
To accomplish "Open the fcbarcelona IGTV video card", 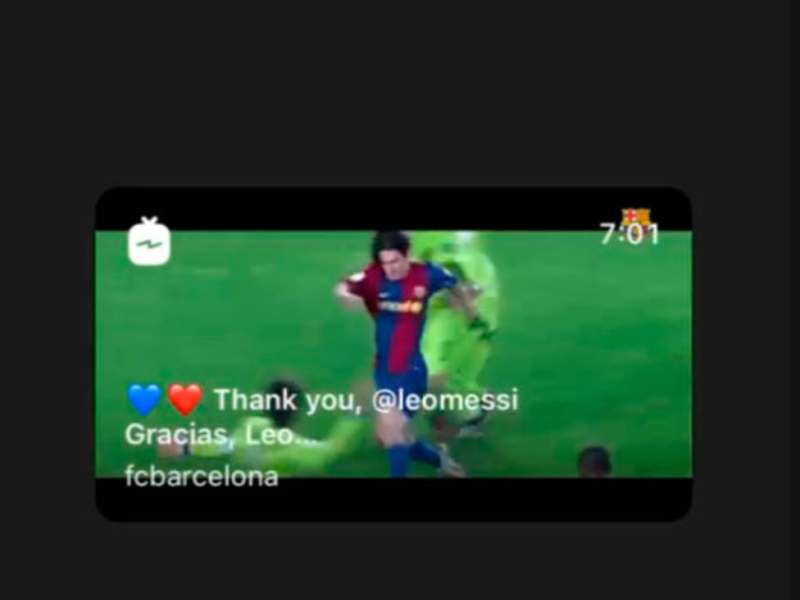I will point(393,353).
